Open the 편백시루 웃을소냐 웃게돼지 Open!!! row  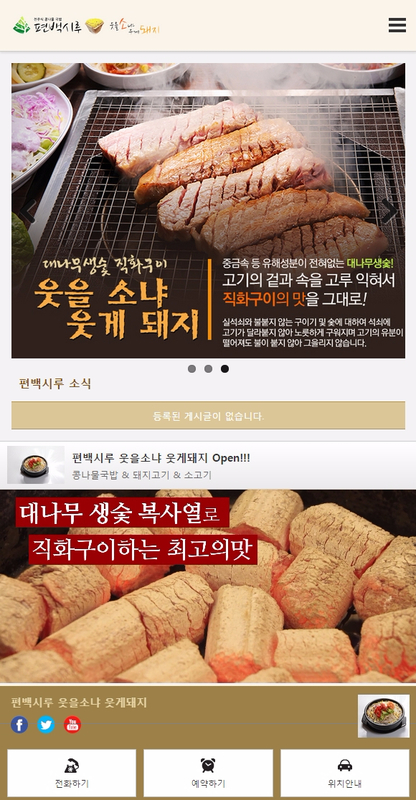coord(208,465)
